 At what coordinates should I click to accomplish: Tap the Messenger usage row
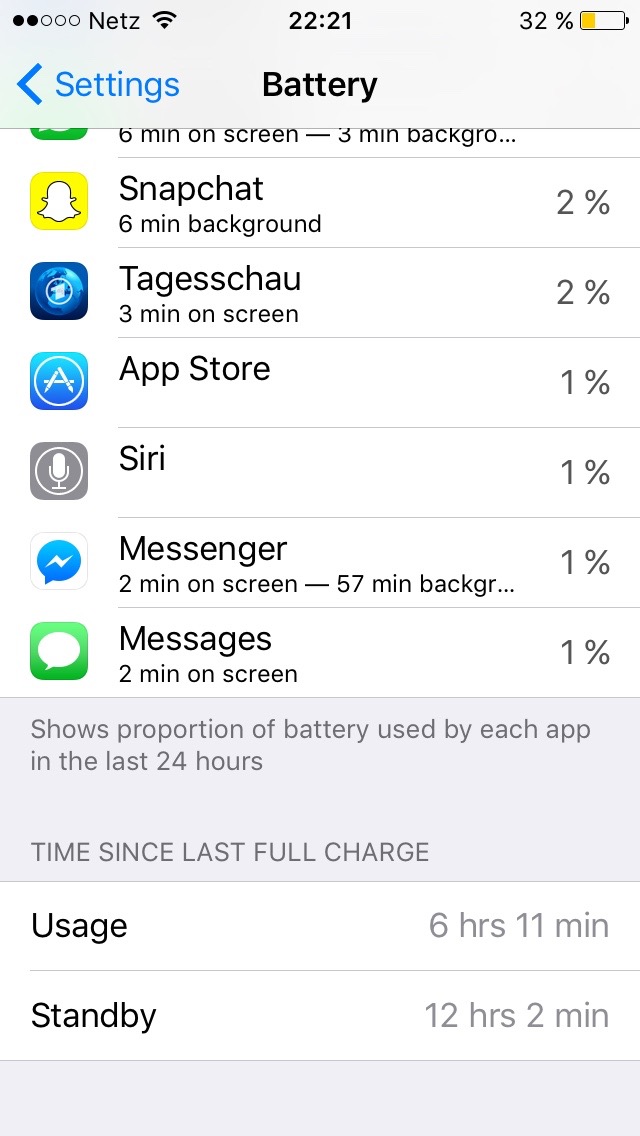pos(320,562)
